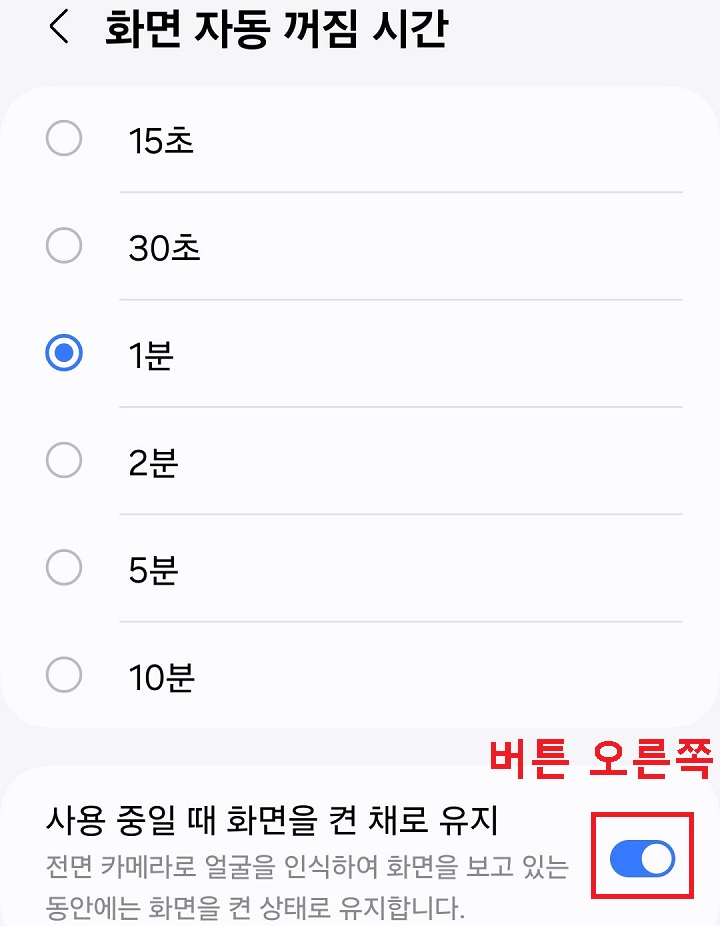
Task: Disable the 사용 중일 때 화면을 켠 채로 유지 toggle
Action: point(644,857)
